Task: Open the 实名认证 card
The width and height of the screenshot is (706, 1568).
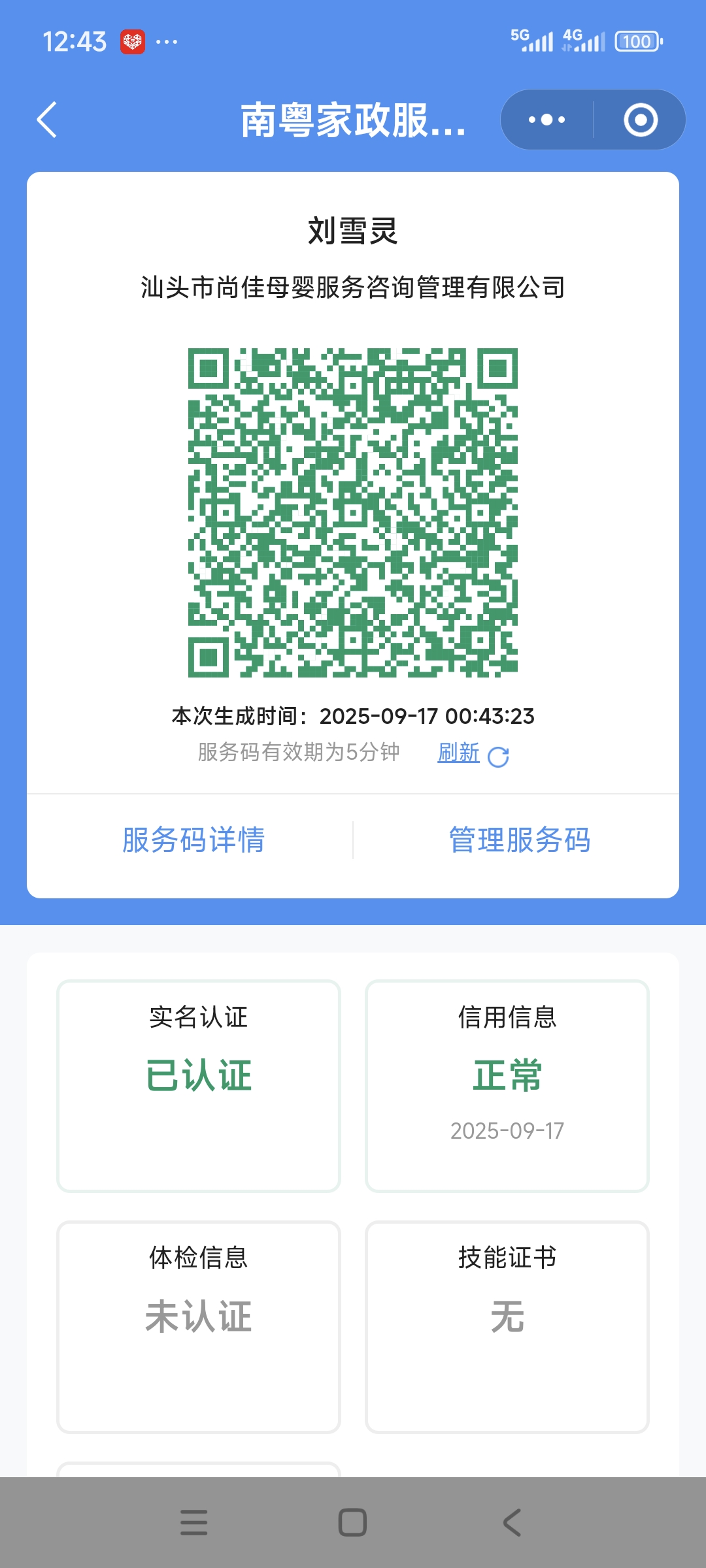Action: 199,1085
